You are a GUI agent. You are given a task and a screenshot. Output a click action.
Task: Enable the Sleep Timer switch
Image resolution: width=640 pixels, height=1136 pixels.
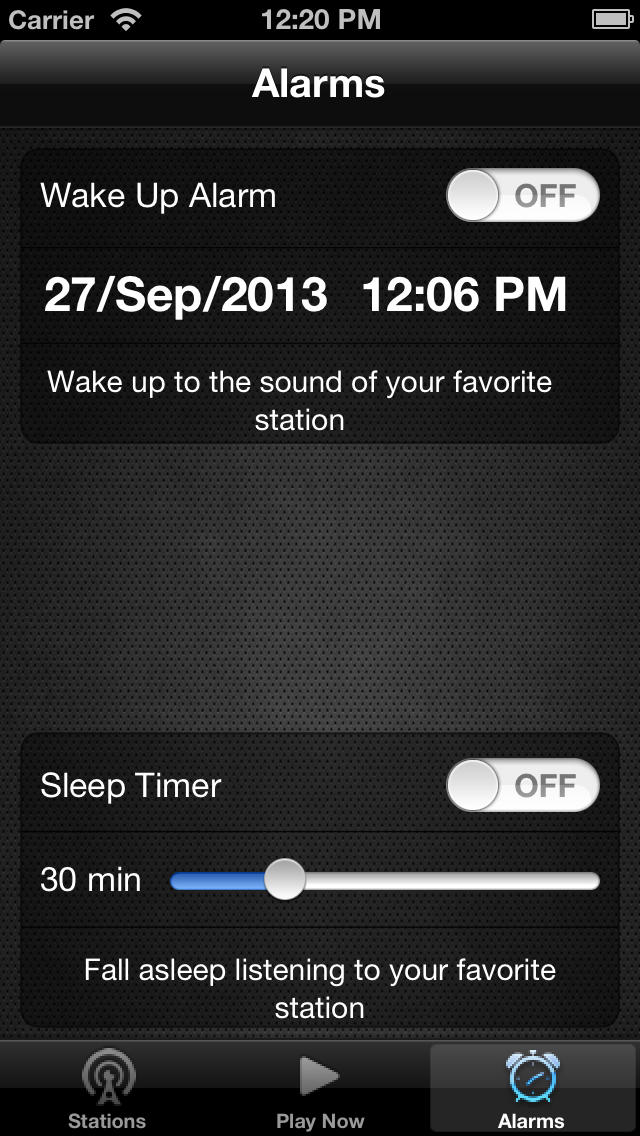click(x=523, y=785)
